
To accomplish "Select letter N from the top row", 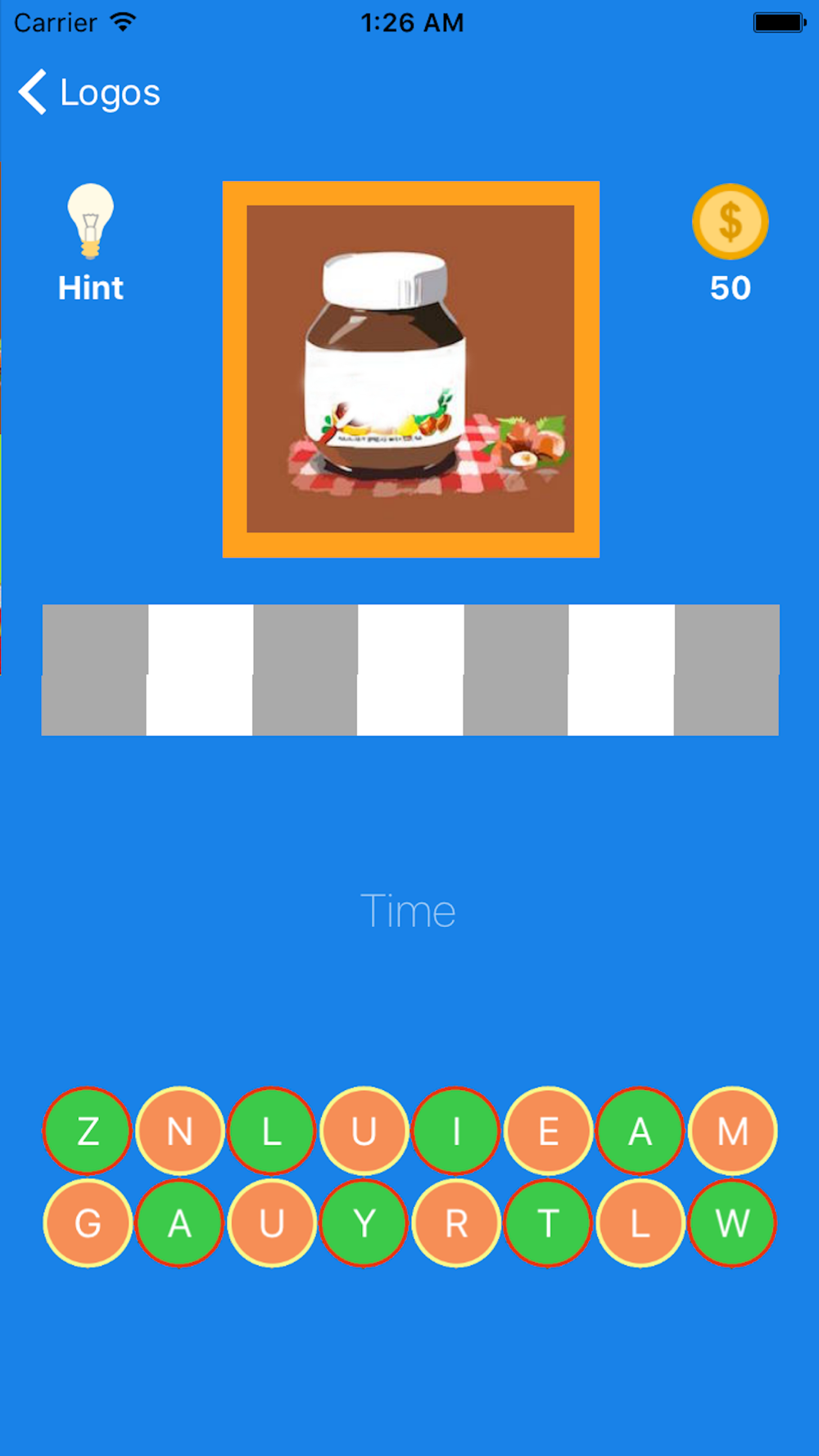I will click(x=179, y=1131).
